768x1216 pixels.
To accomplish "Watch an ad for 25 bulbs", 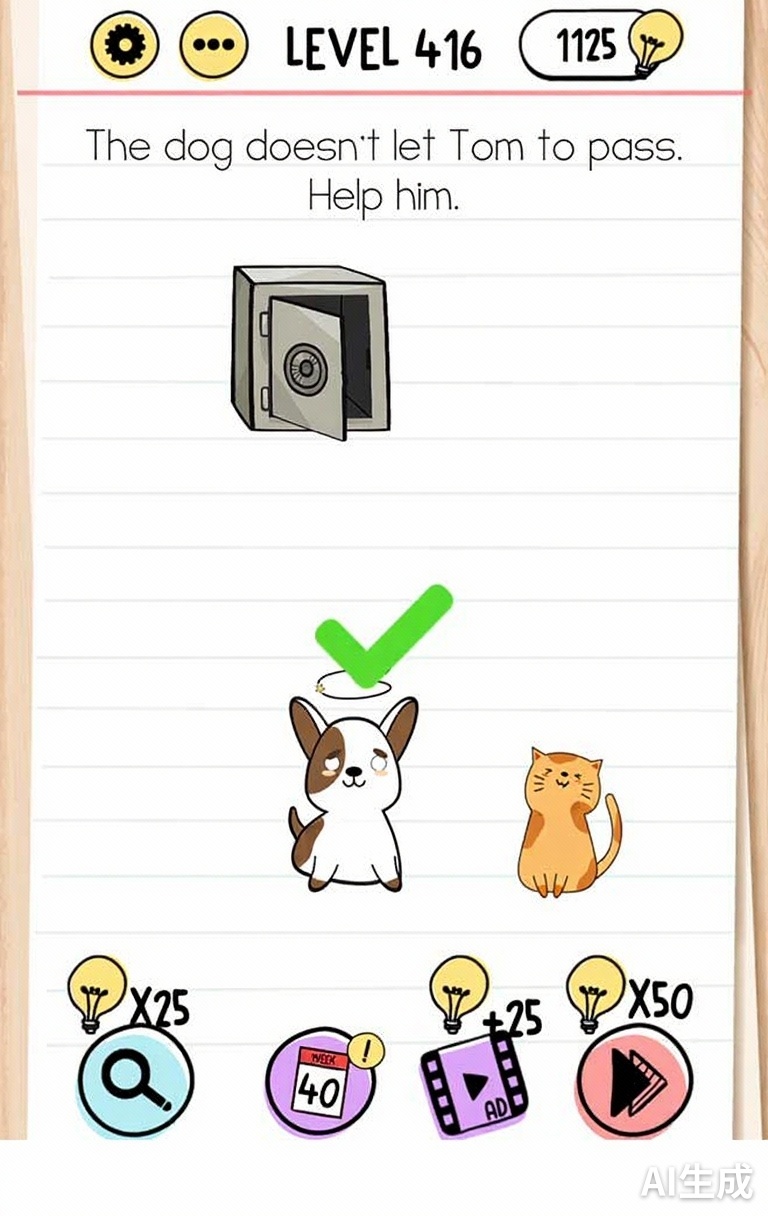I will pos(474,1079).
